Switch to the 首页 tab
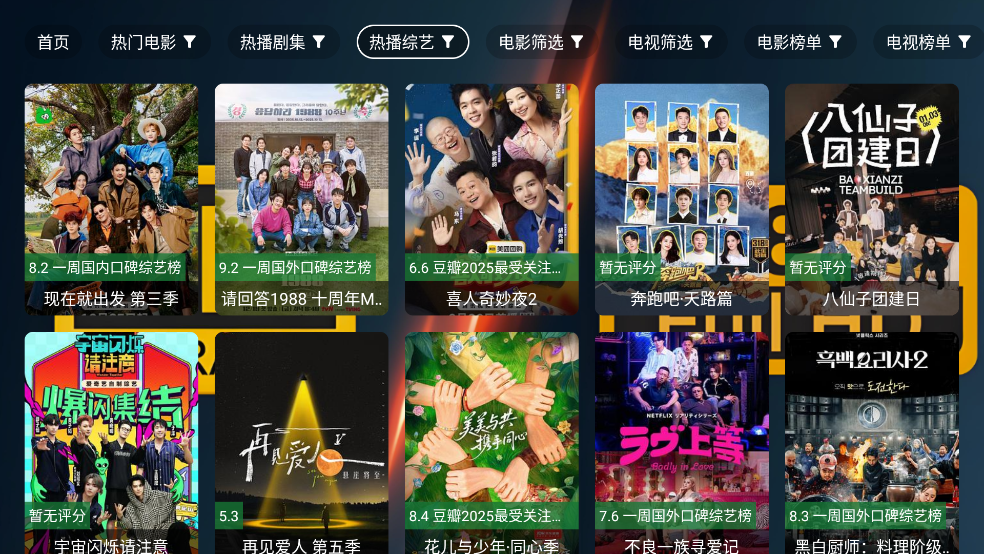 tap(53, 42)
